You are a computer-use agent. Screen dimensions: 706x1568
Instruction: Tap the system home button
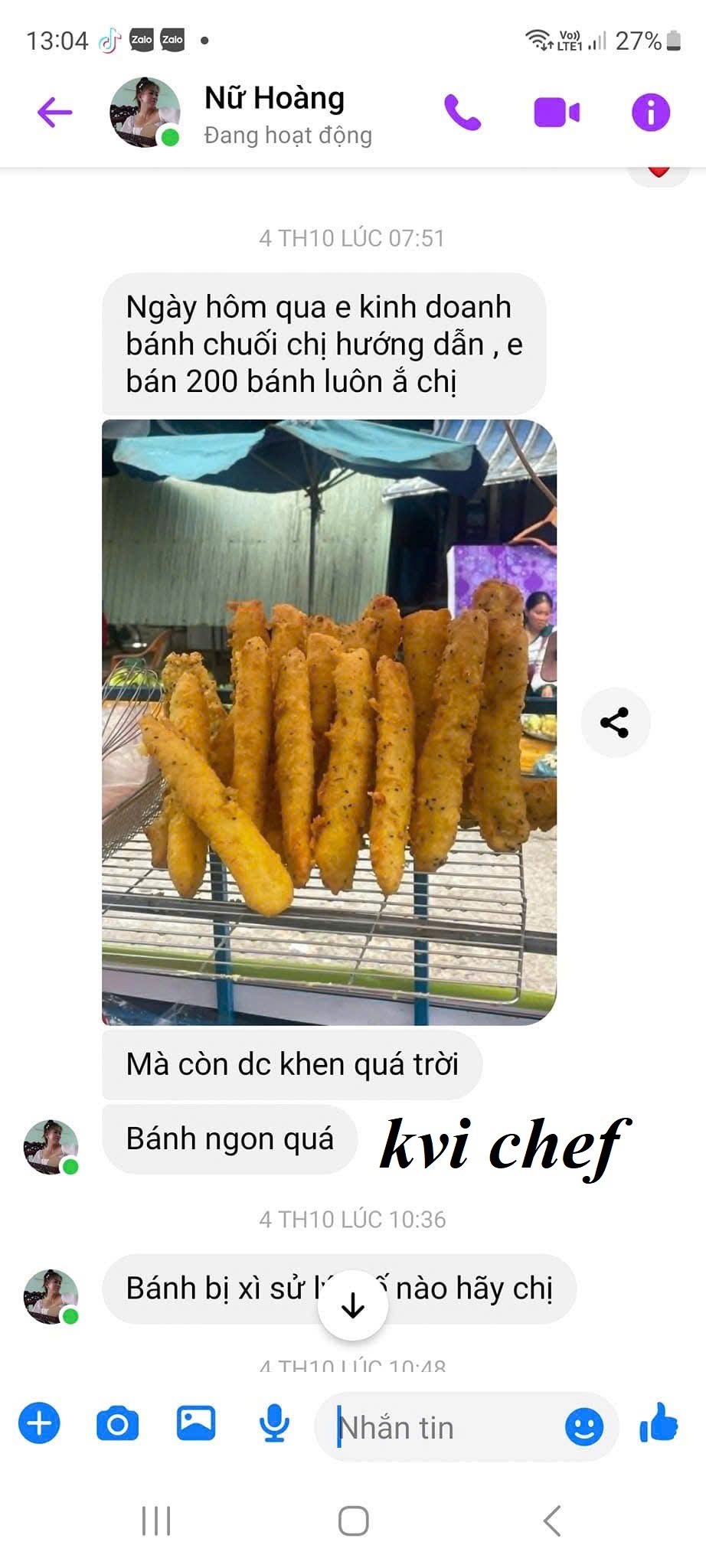(x=353, y=1521)
